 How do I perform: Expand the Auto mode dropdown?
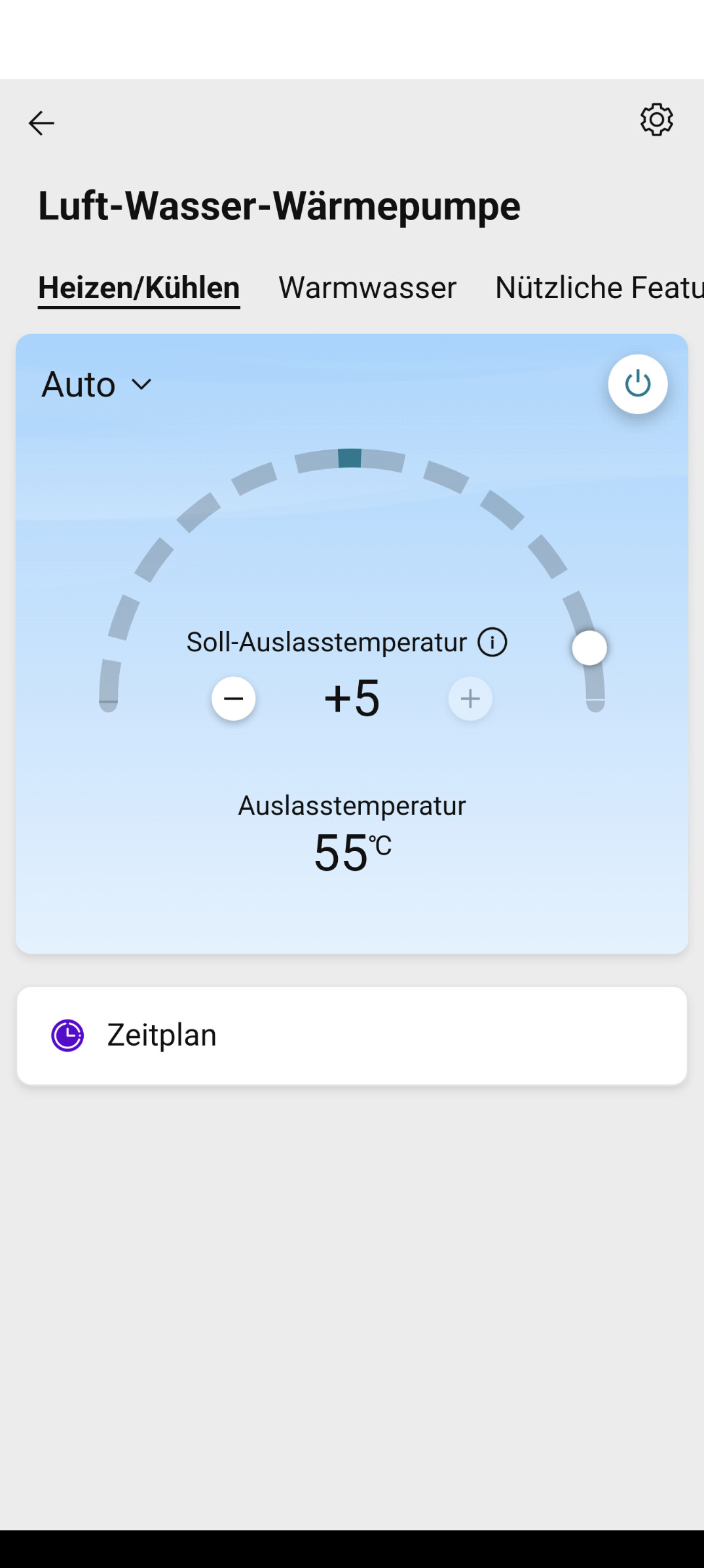(97, 385)
